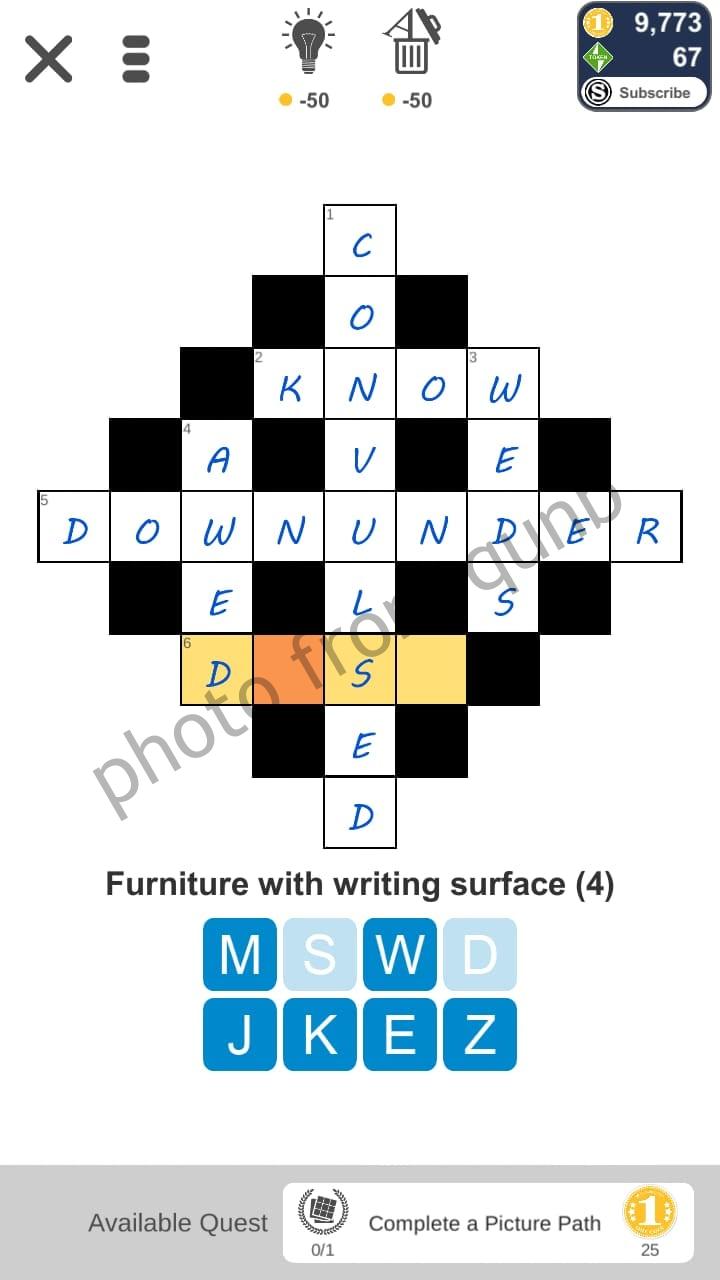Open the menu with three stacked bars
Viewport: 720px width, 1280px height.
coord(136,59)
